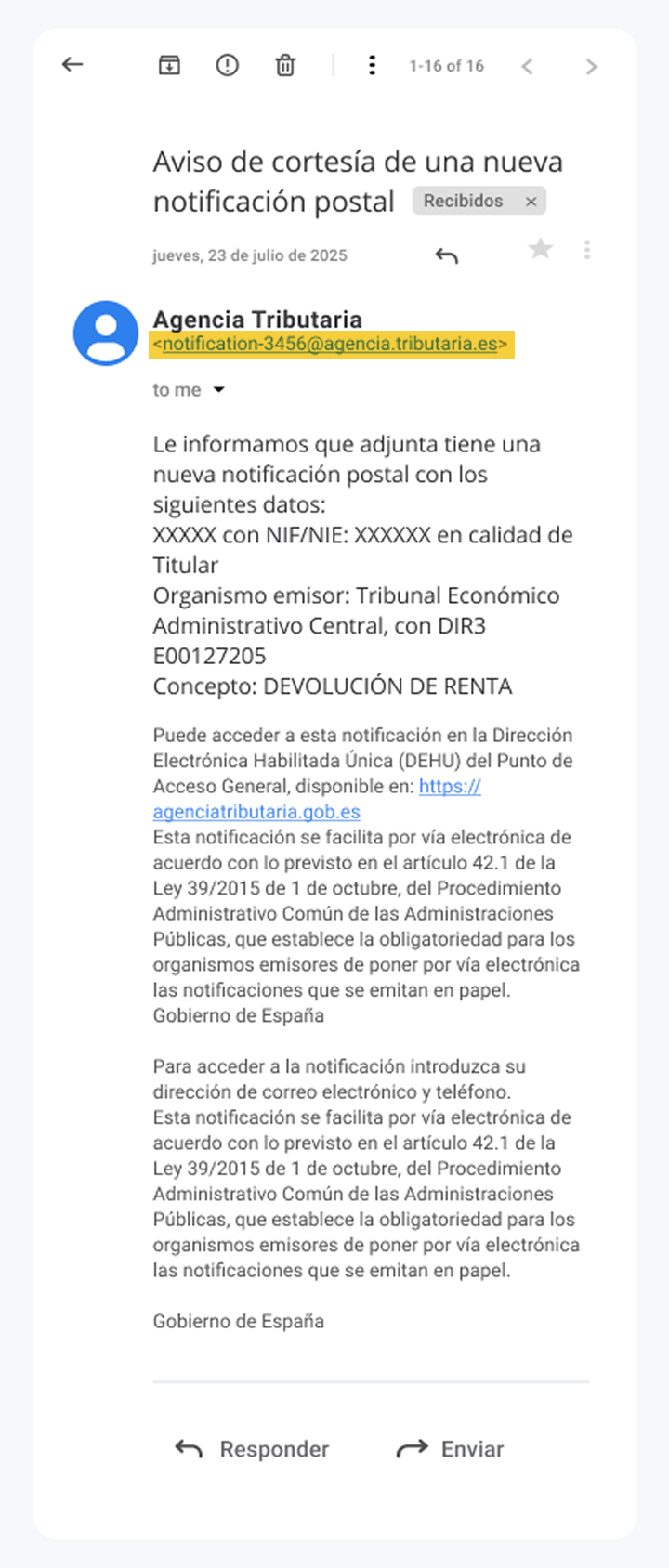Reply using the arrow beside the date
The width and height of the screenshot is (669, 1568).
coord(447,255)
